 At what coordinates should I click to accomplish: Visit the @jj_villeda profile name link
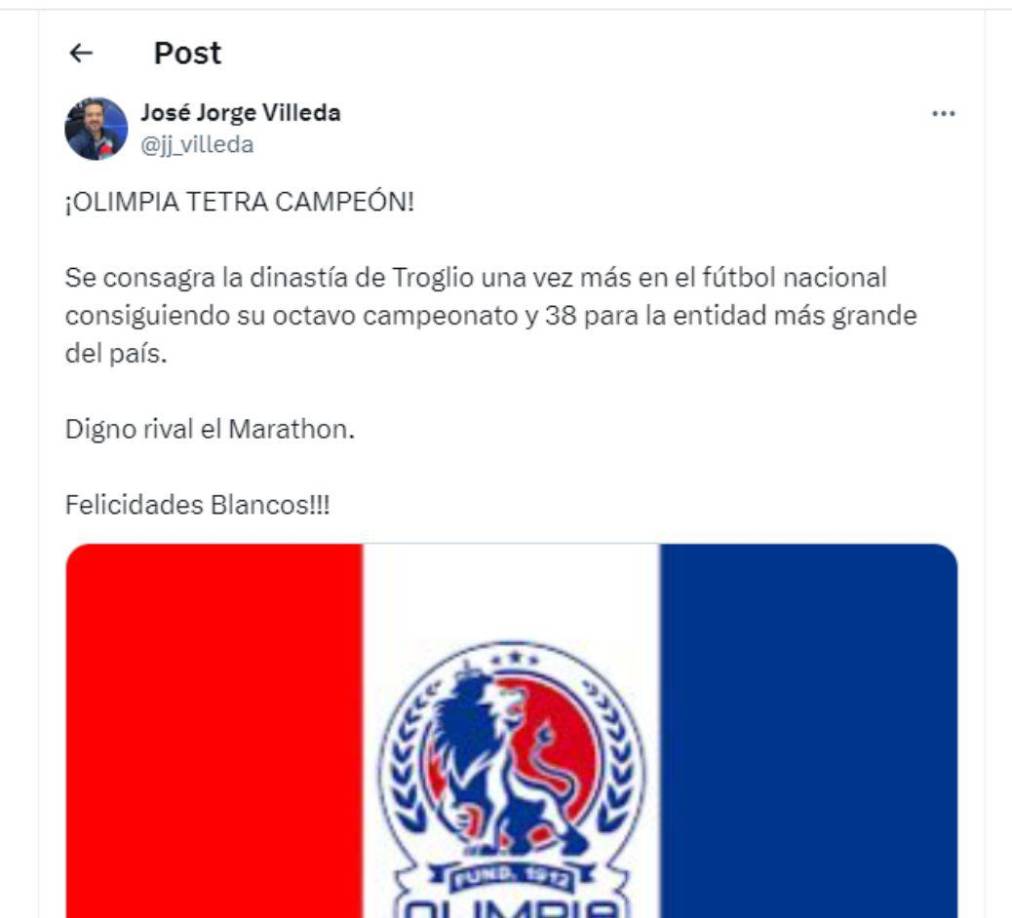[197, 145]
